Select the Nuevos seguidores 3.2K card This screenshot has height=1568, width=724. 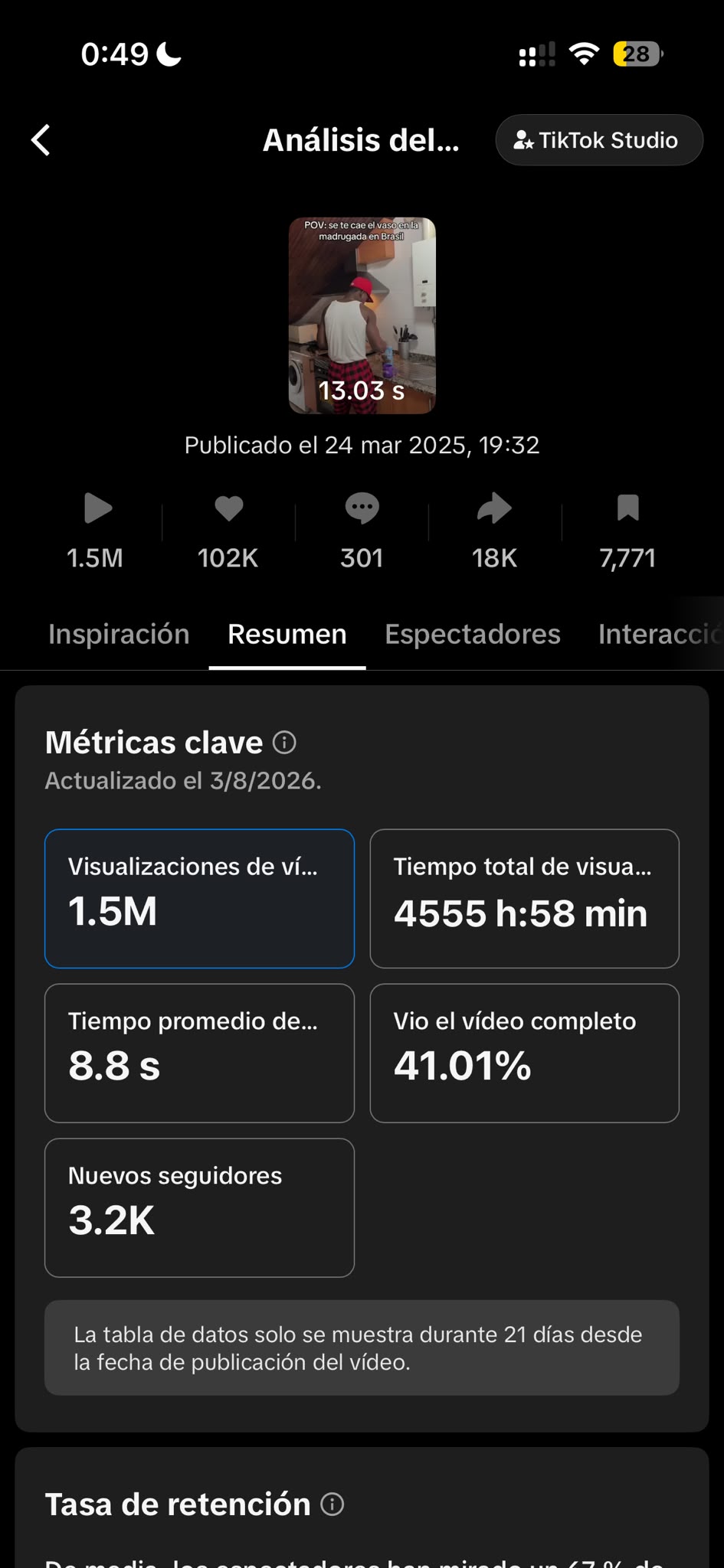coord(199,1207)
